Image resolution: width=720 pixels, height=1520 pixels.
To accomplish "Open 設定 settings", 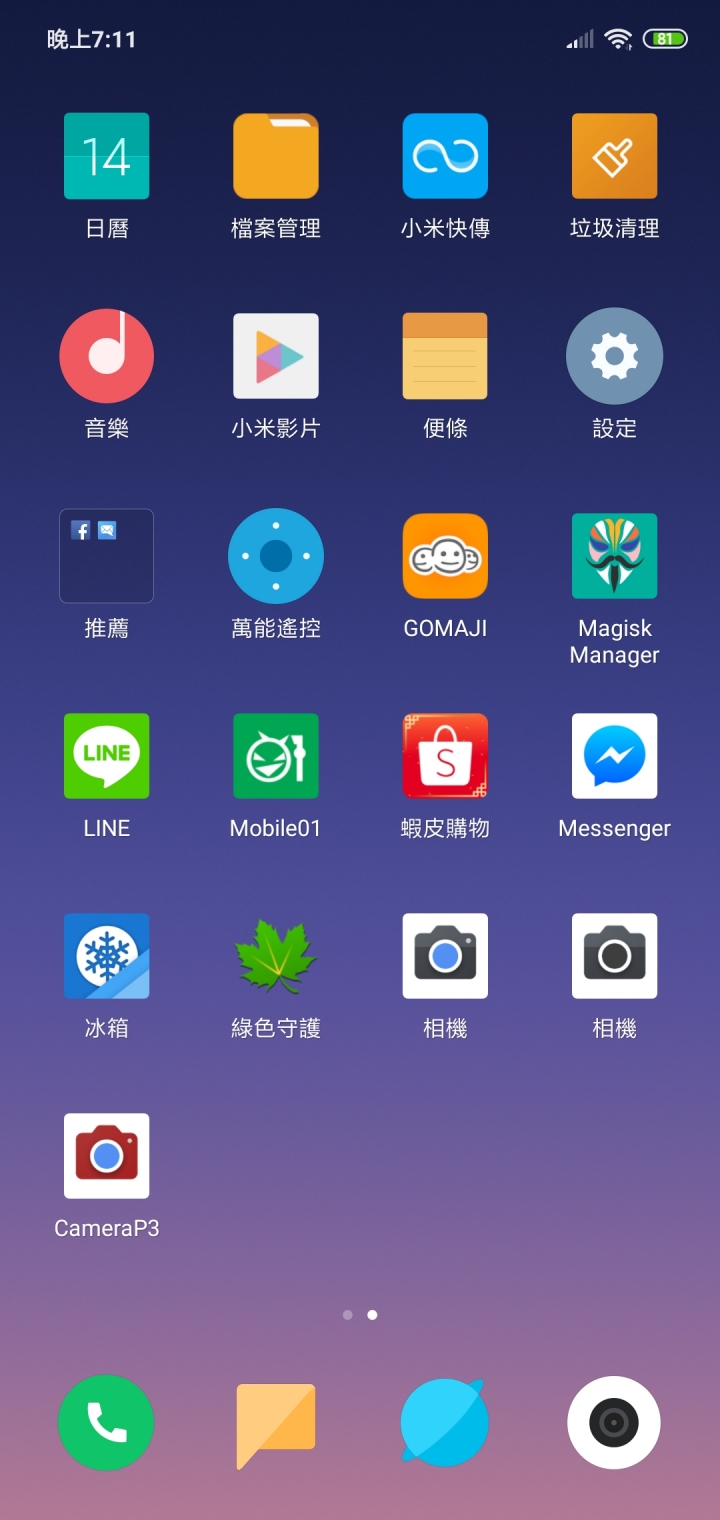I will pyautogui.click(x=614, y=356).
